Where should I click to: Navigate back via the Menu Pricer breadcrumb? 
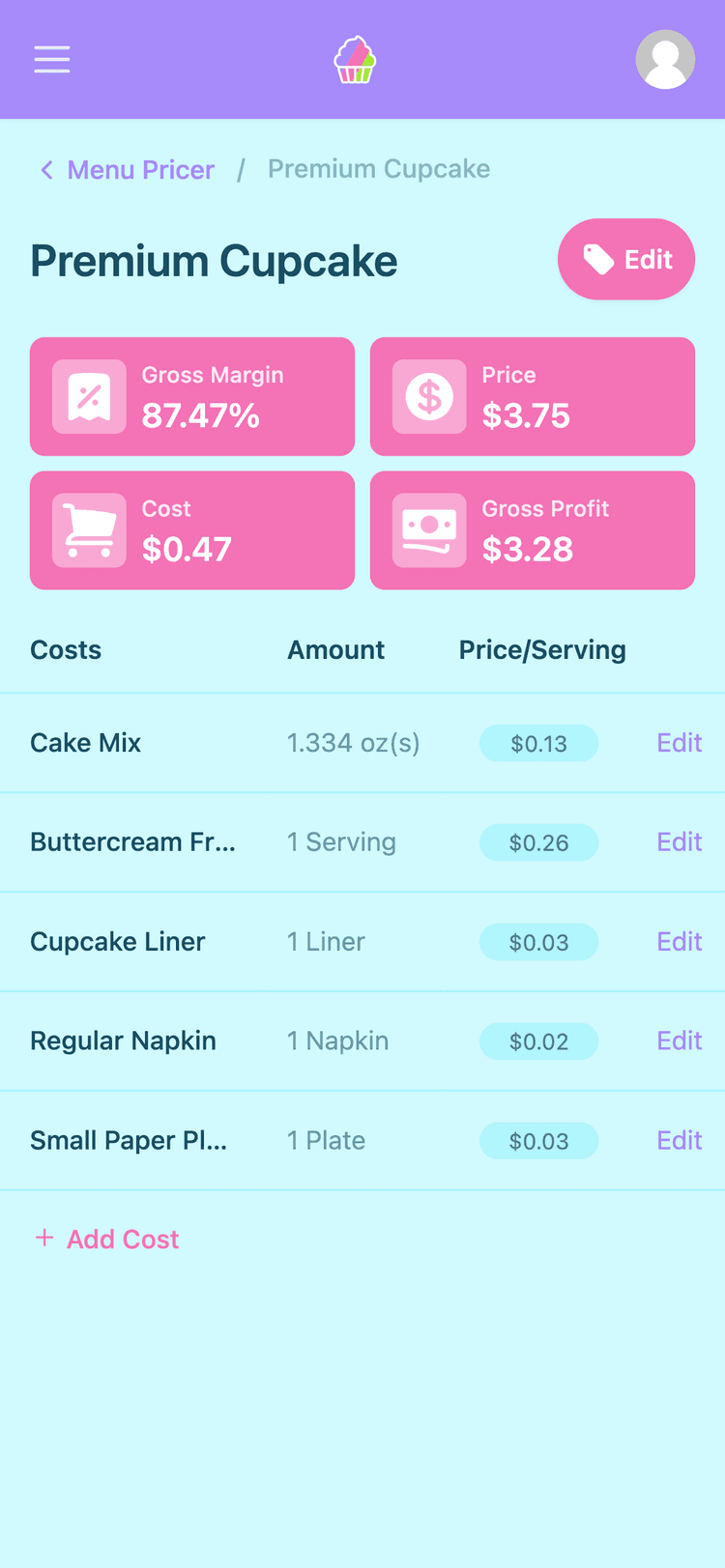pos(140,169)
